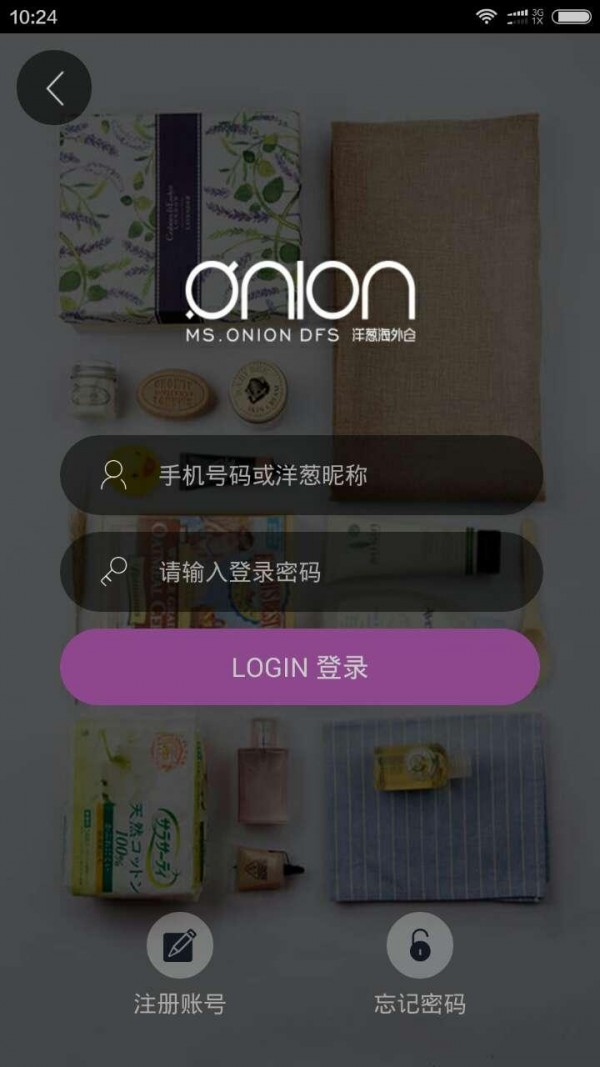The image size is (600, 1067).
Task: Go back using the arrow icon
Action: click(x=54, y=88)
